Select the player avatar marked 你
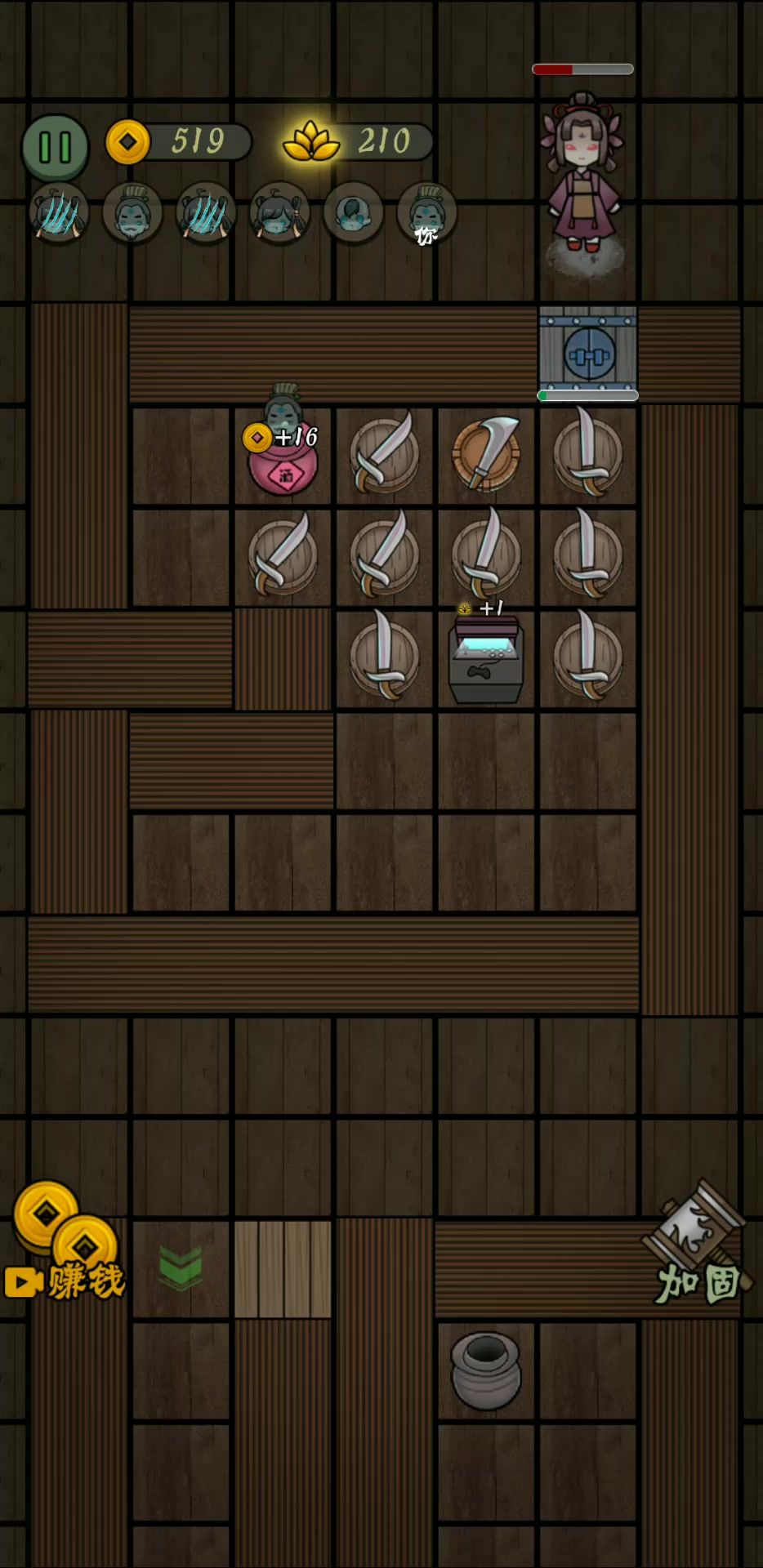Screen dimensions: 763x1568 pyautogui.click(x=426, y=214)
